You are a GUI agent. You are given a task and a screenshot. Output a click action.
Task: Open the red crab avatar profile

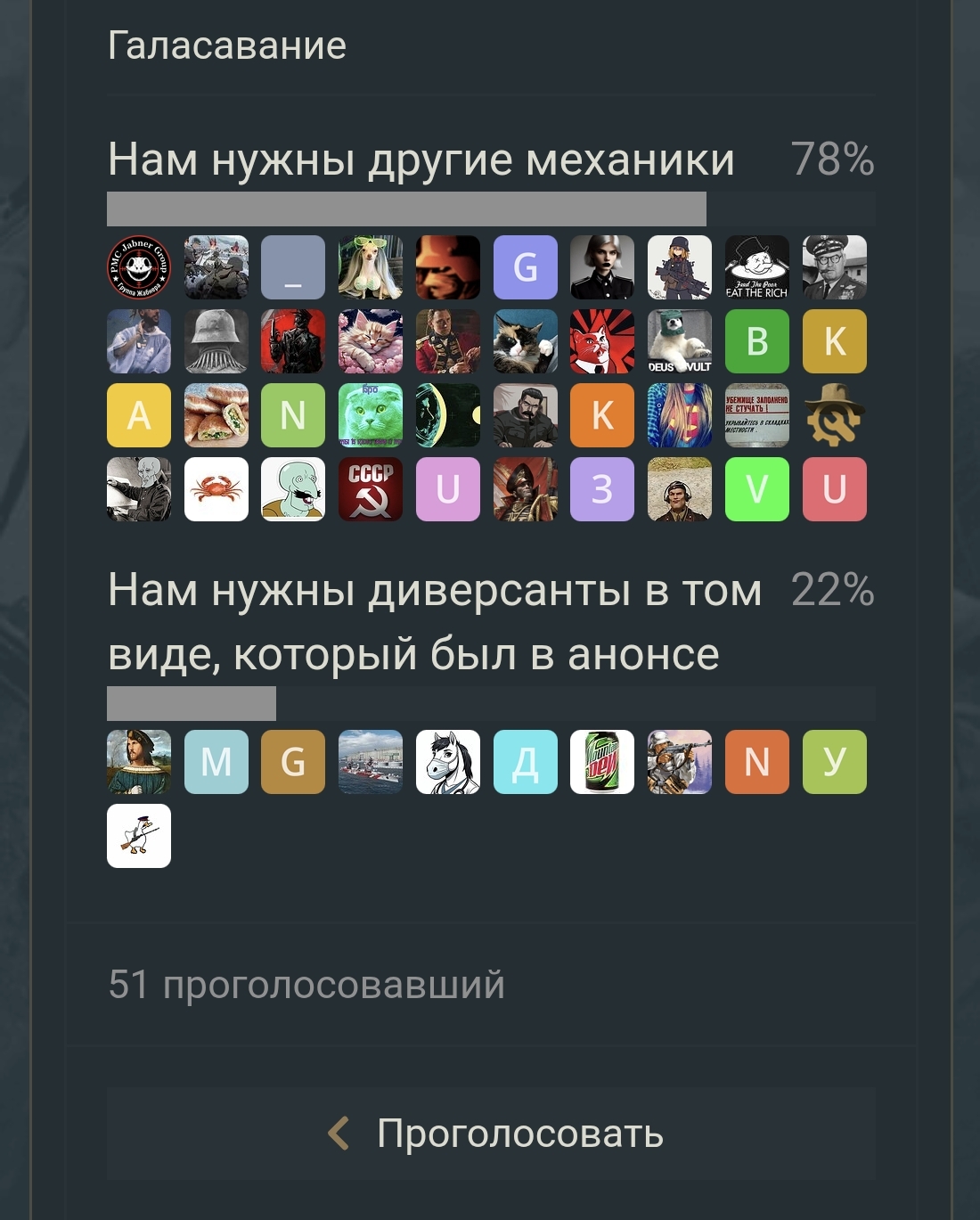pos(216,489)
